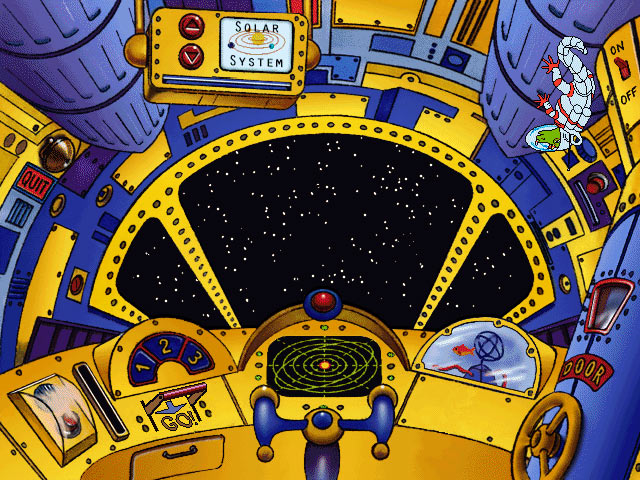Tap the green radar navigation screen
This screenshot has width=640, height=480.
323,364
